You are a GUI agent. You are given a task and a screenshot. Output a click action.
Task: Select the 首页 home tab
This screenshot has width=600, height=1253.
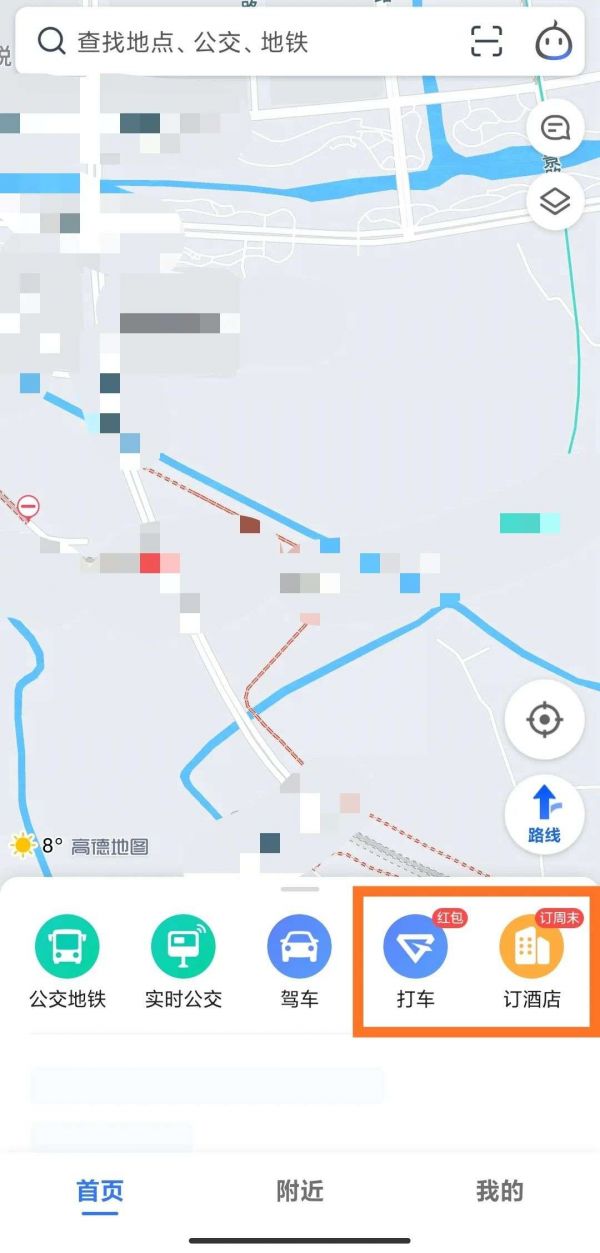coord(100,1191)
